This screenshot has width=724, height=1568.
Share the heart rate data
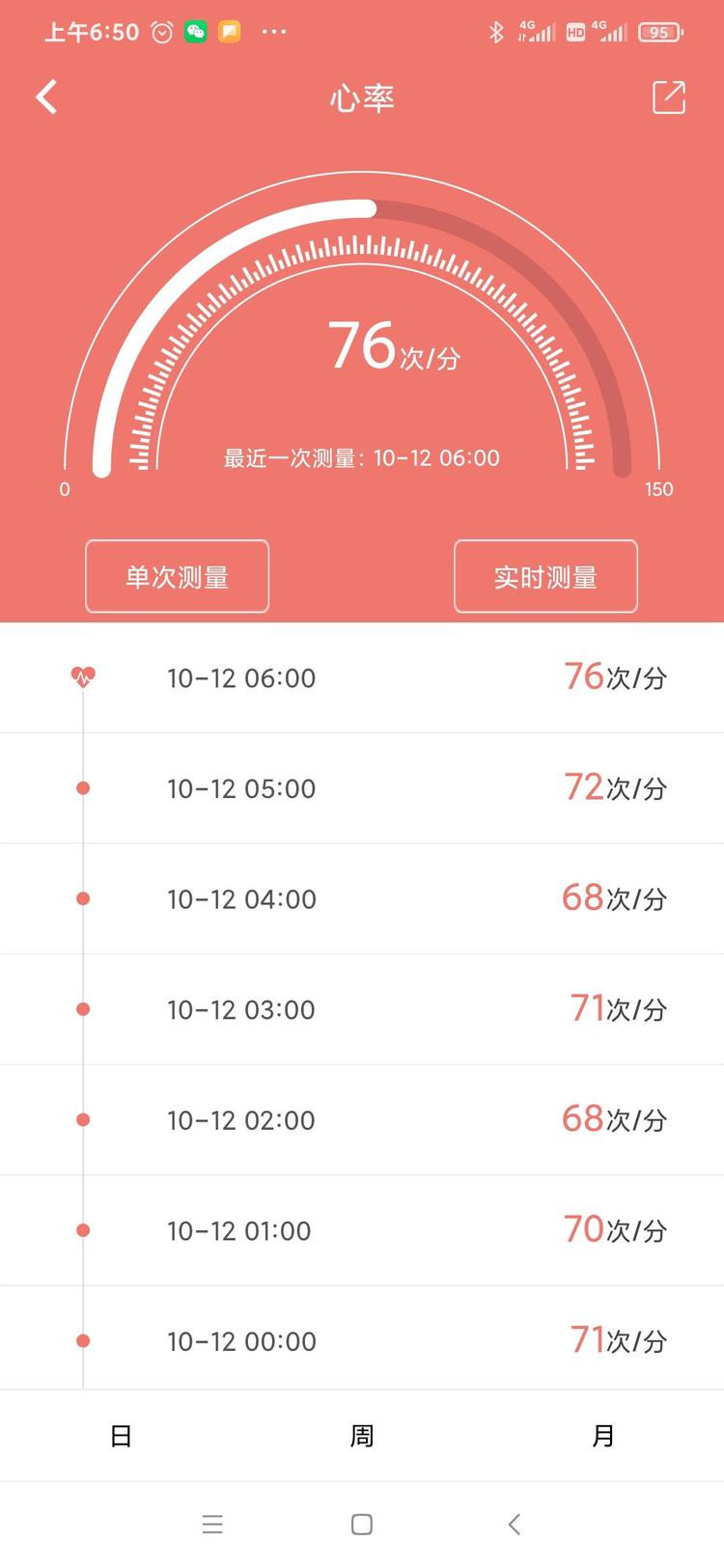(x=669, y=97)
